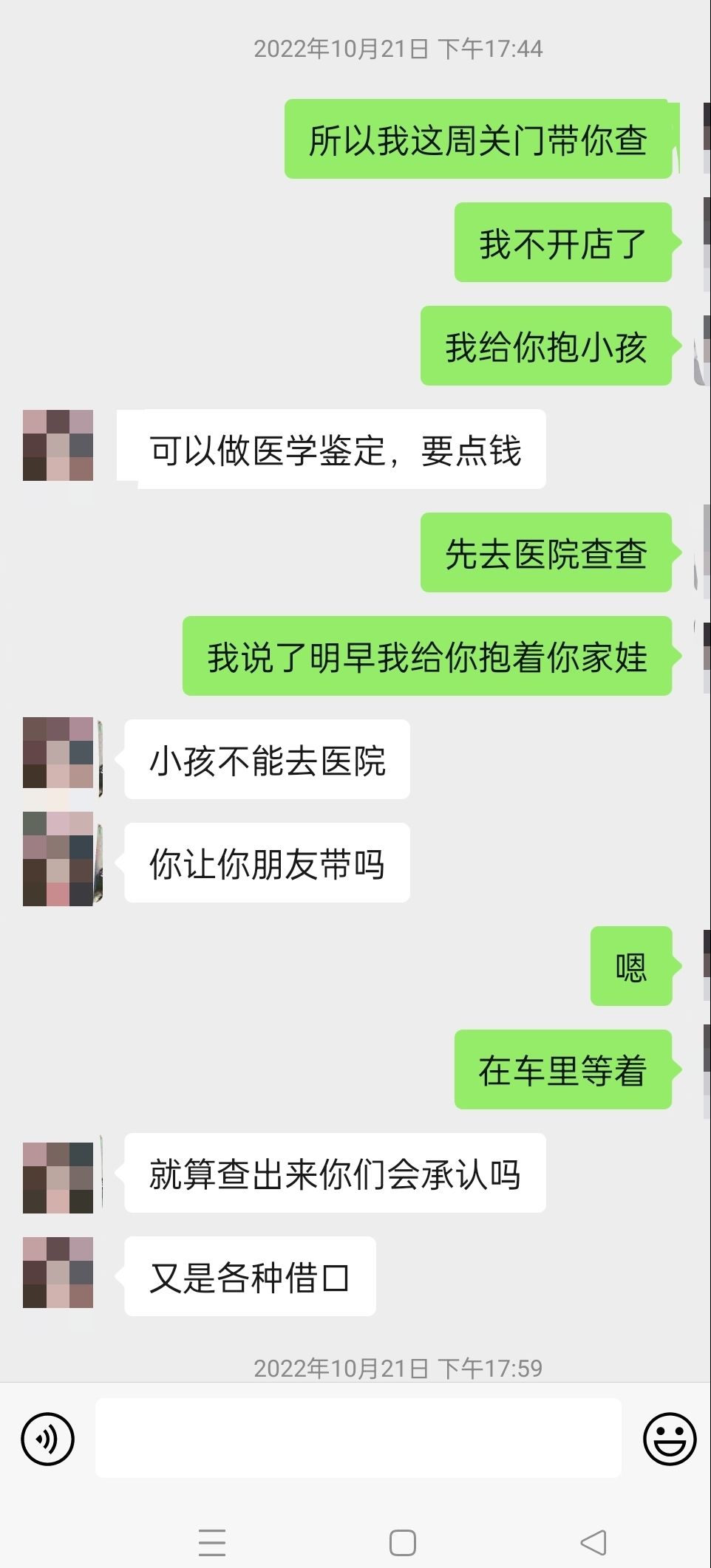Go to the system home screen
This screenshot has height=1568, width=711.
click(x=403, y=1542)
